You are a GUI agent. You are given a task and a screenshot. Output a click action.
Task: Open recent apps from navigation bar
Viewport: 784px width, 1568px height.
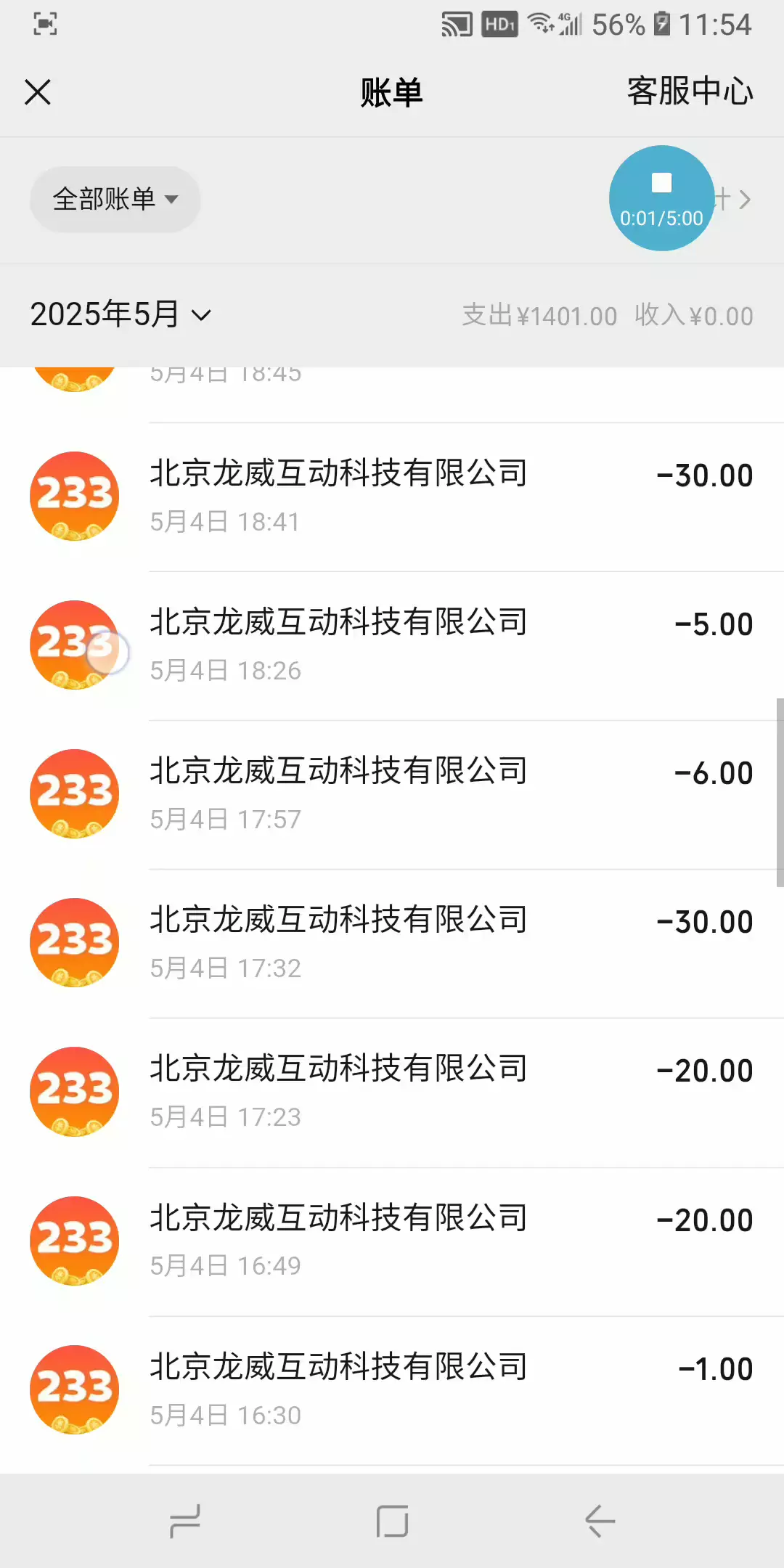pos(184,1521)
